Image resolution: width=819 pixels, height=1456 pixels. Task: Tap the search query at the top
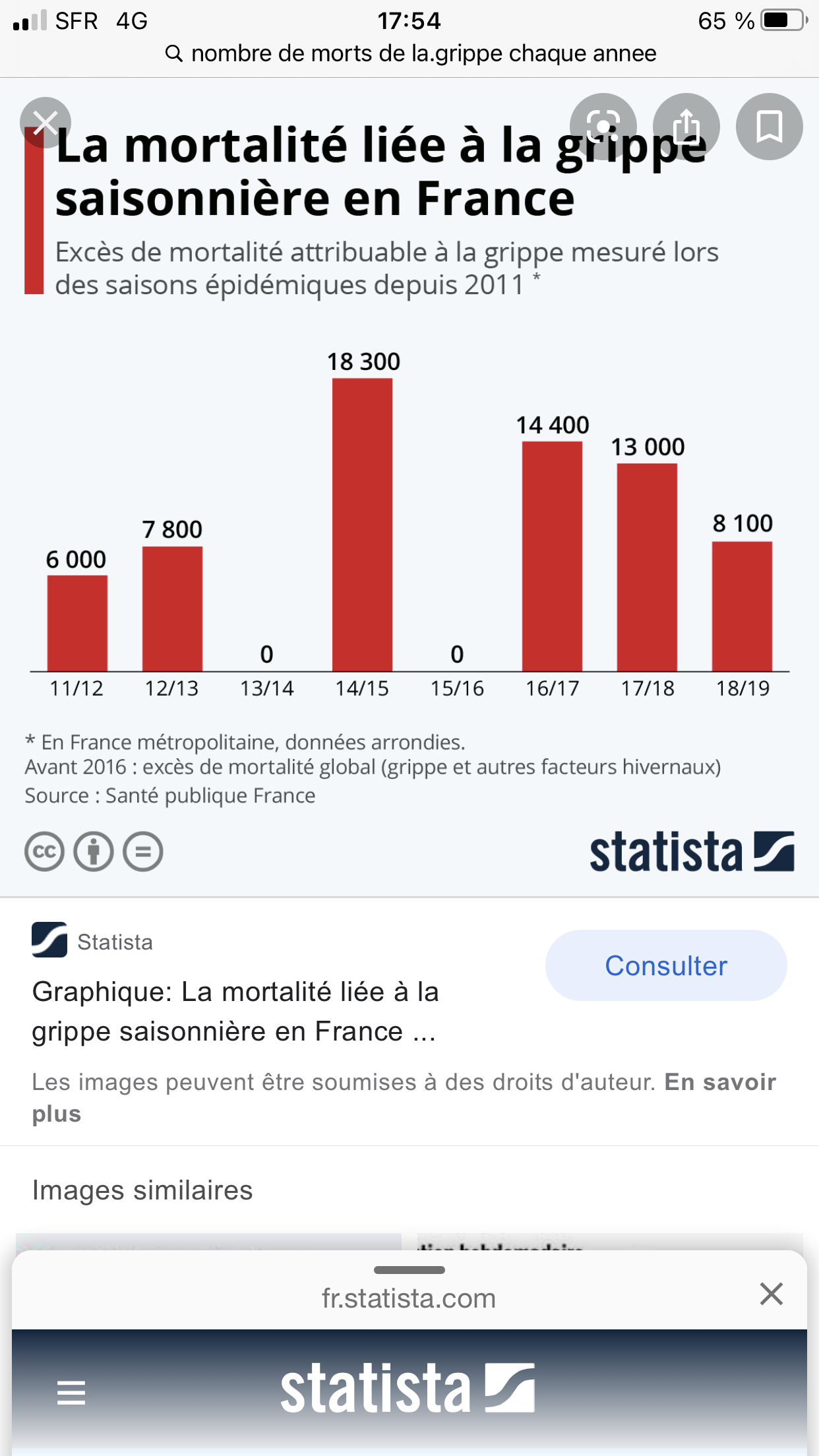click(410, 53)
